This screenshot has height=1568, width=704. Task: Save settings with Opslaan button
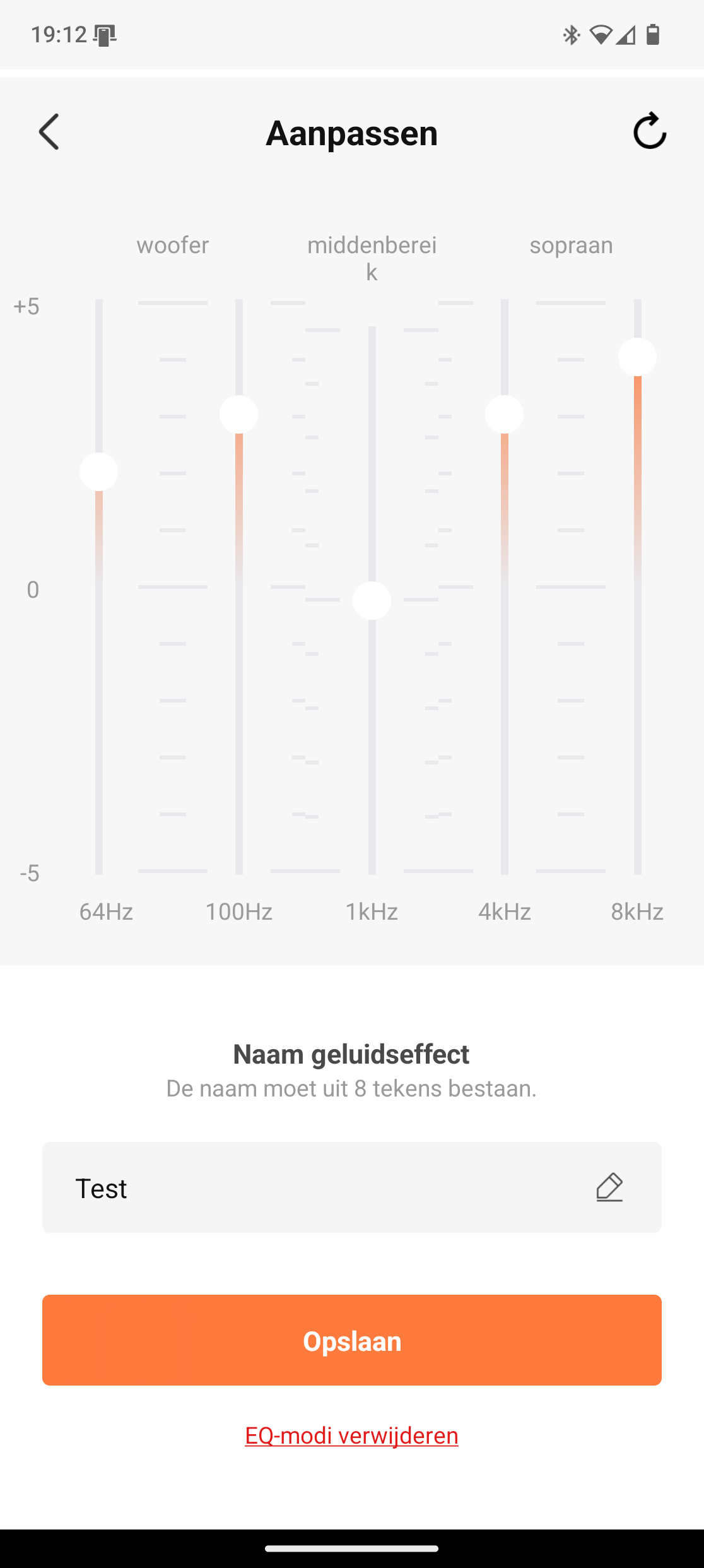coord(352,1340)
